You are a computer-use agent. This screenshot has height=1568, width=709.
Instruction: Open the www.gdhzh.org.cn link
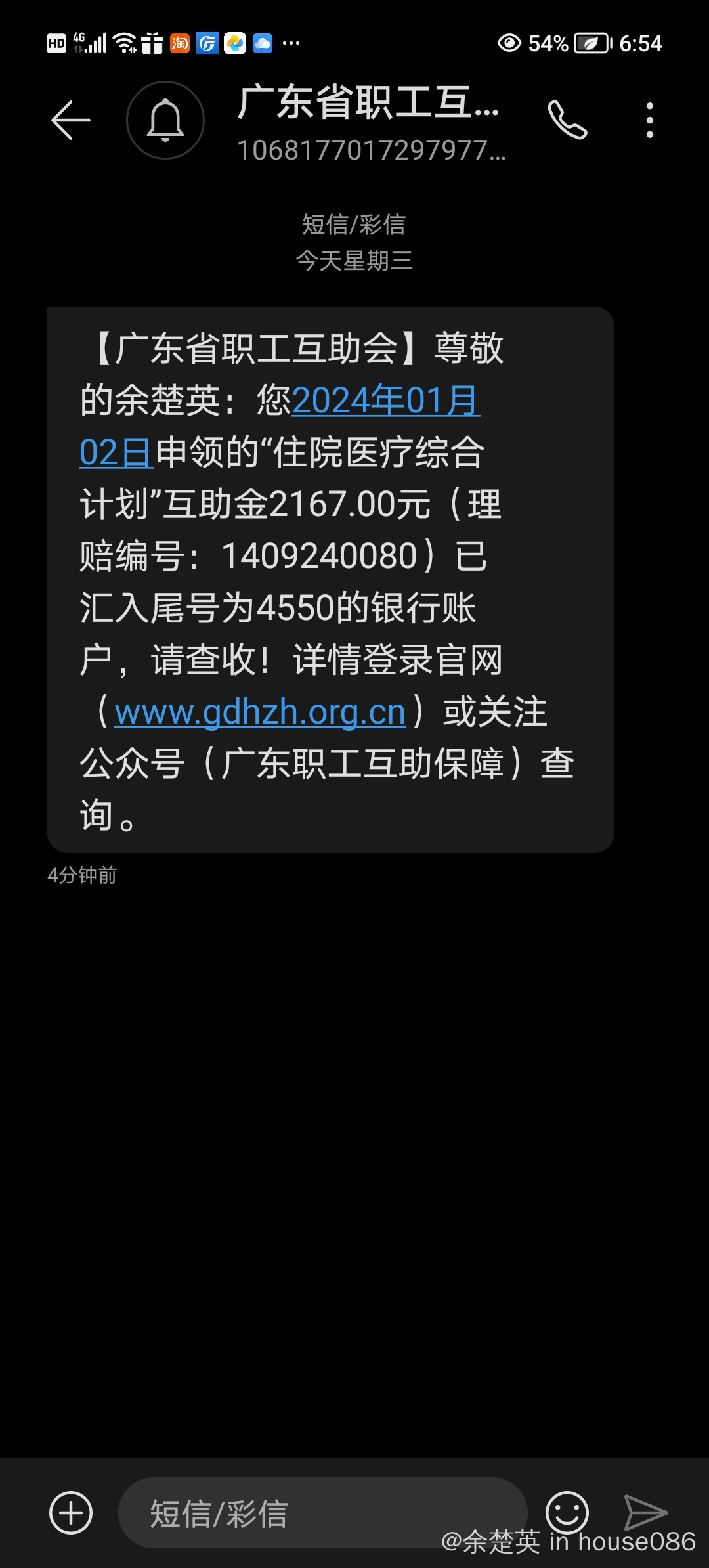tap(260, 712)
